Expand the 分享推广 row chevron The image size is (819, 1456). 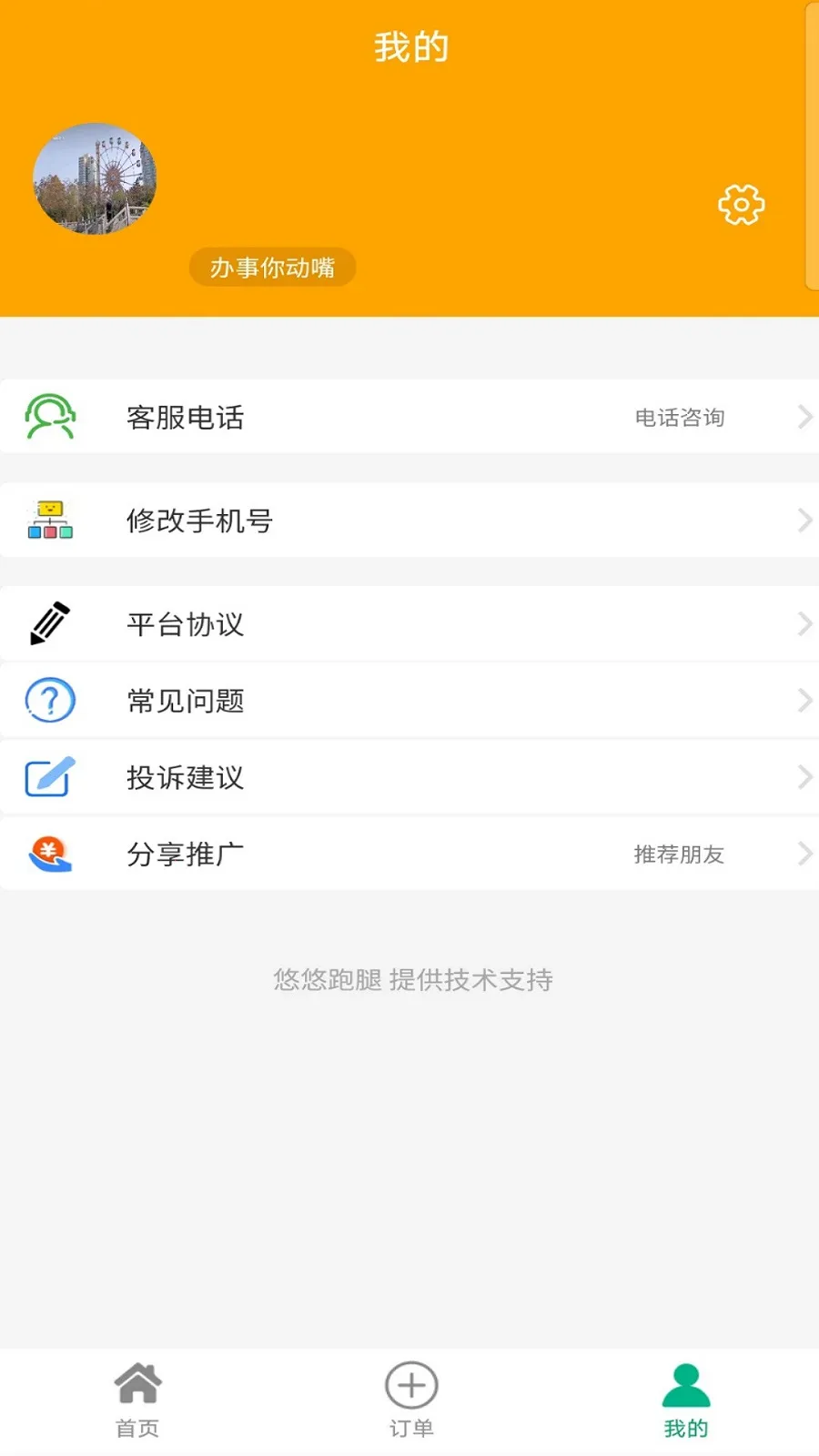pos(804,854)
